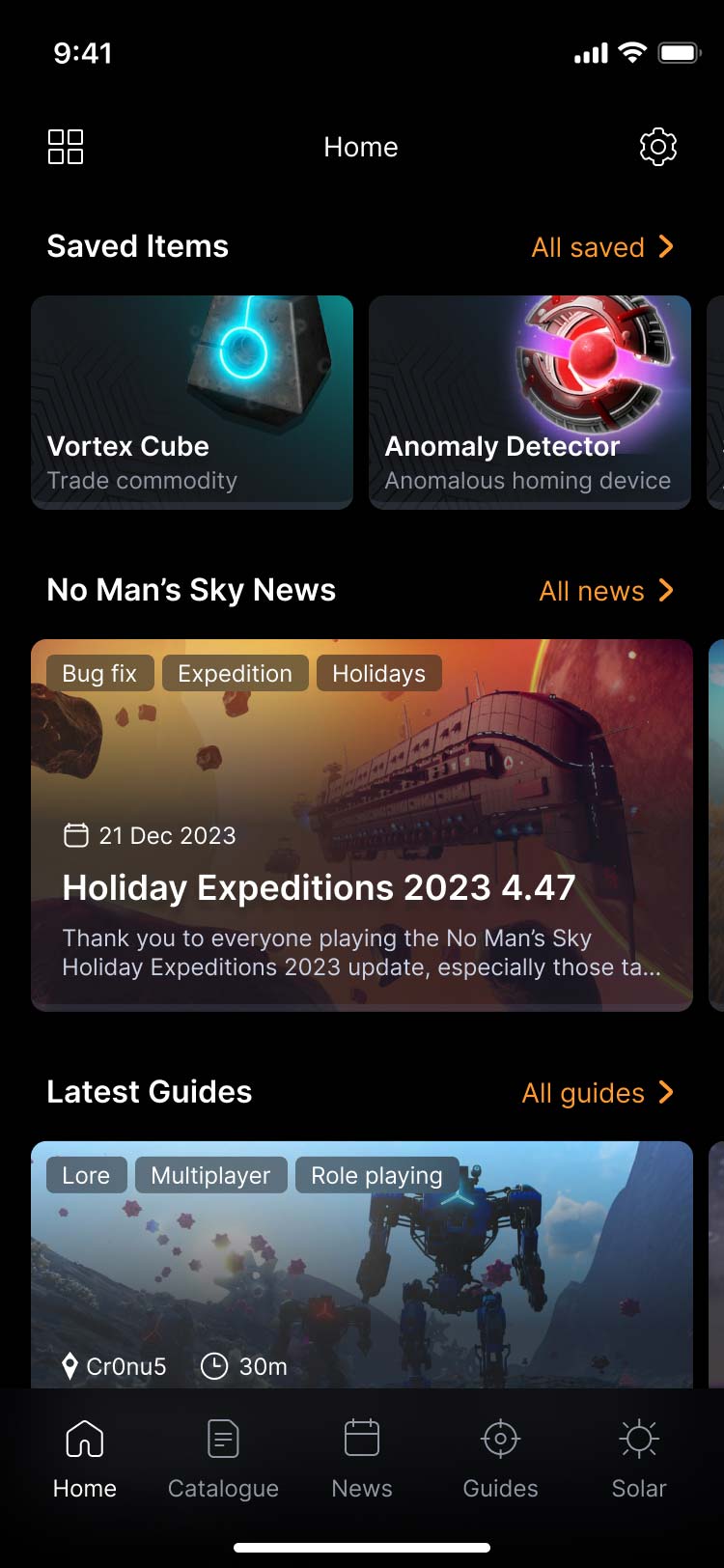Select the Bug fix filter tag
Viewport: 724px width, 1568px height.
[99, 673]
